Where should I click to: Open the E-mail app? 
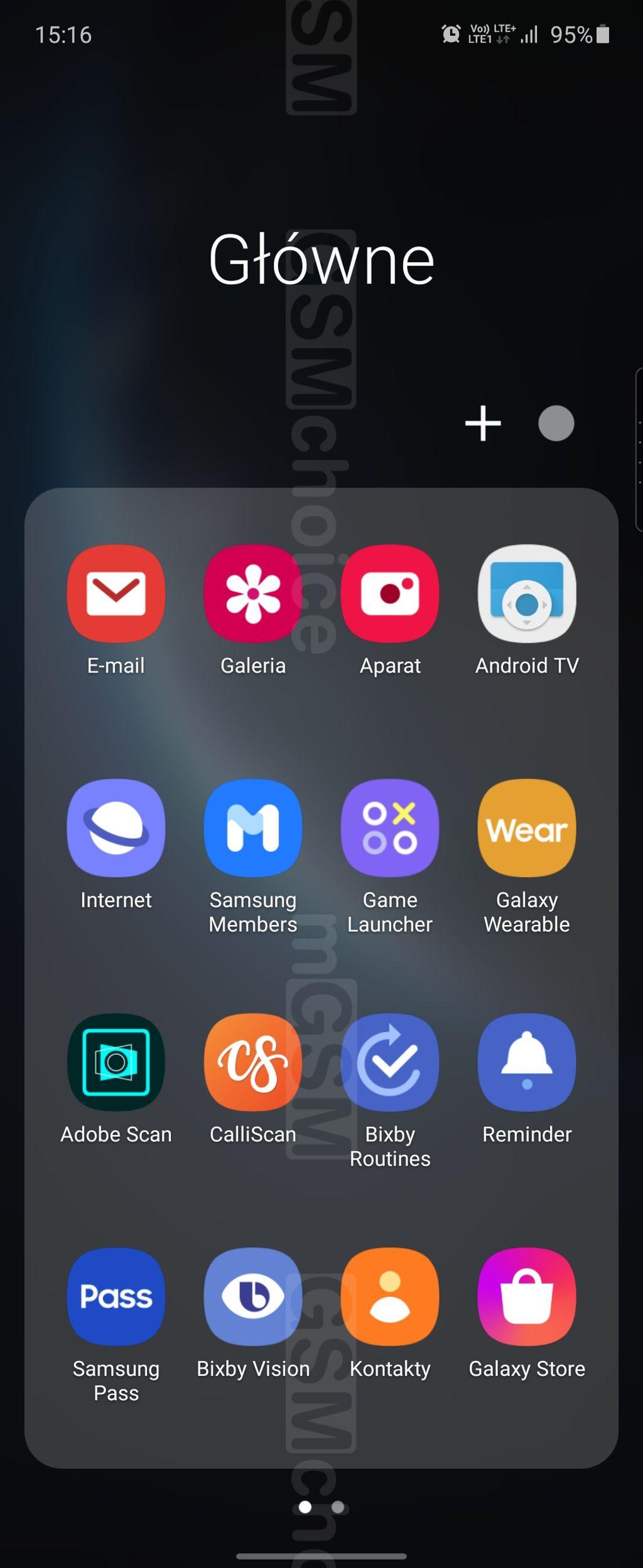click(116, 594)
